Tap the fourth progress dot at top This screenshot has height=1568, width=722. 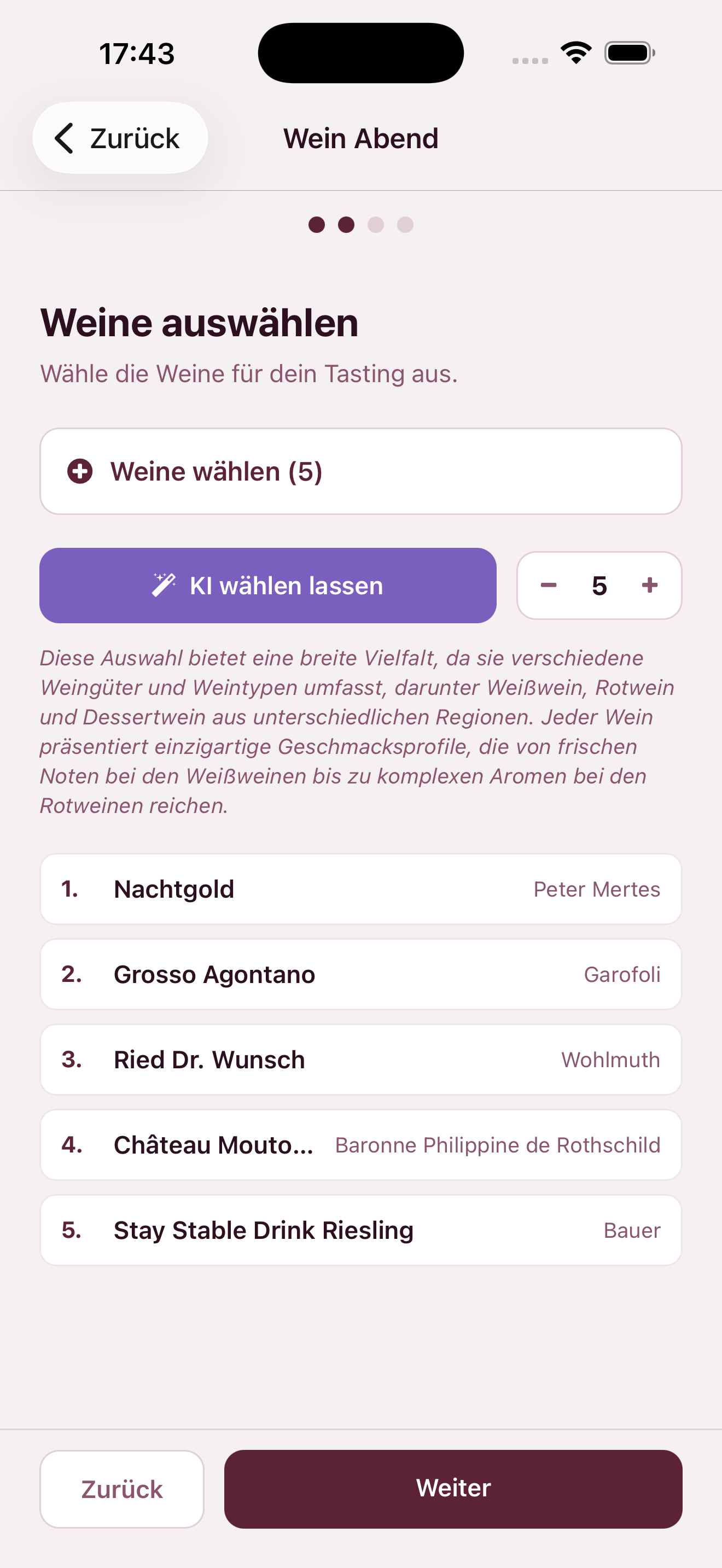pyautogui.click(x=405, y=225)
